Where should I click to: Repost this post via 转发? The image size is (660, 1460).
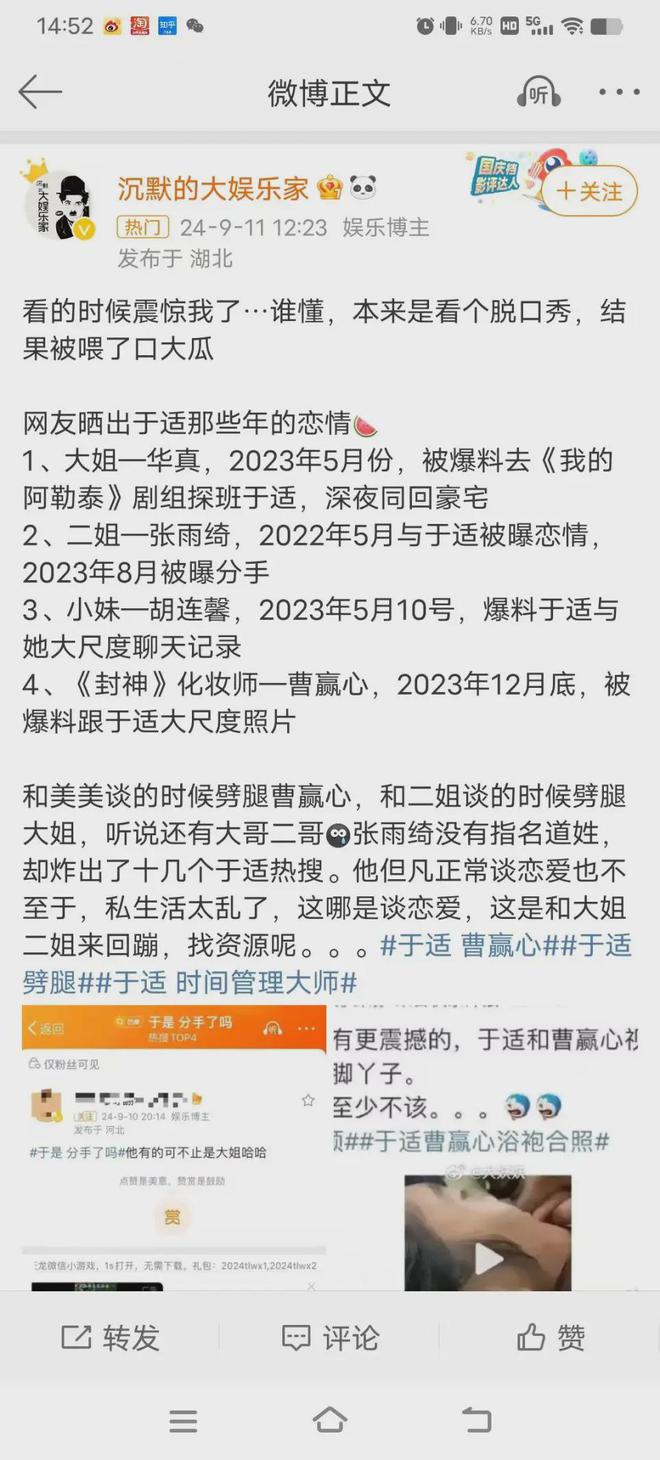tap(110, 1337)
